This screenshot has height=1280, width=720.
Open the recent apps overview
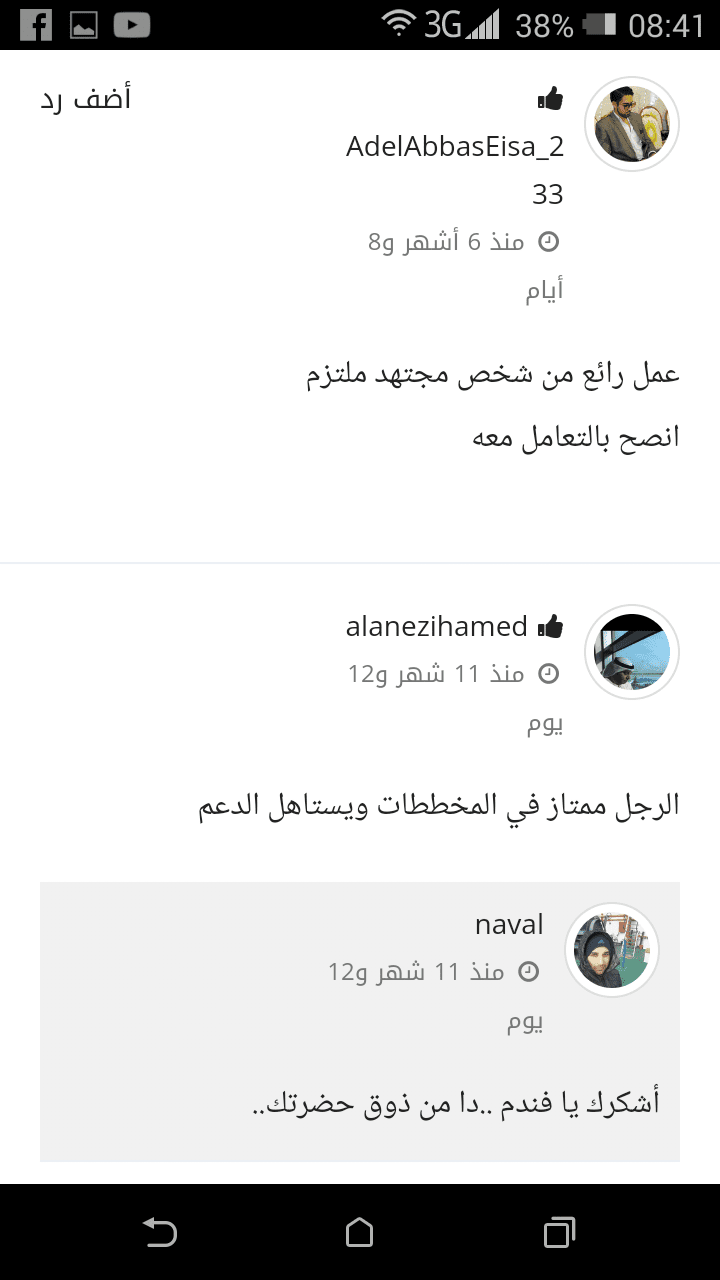(559, 1232)
